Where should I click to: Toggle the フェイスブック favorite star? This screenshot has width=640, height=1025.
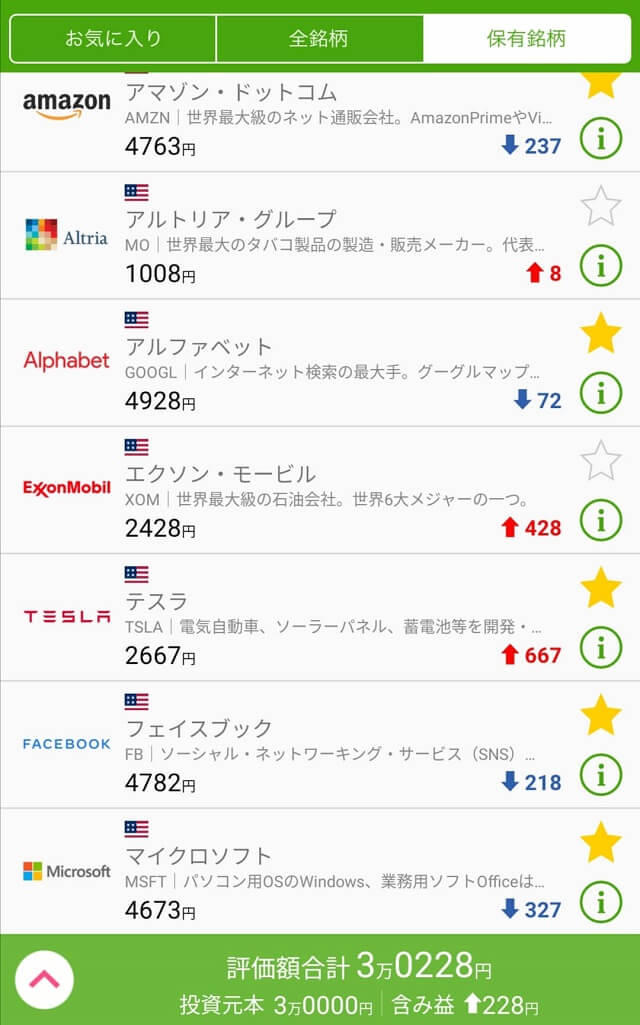tap(601, 715)
